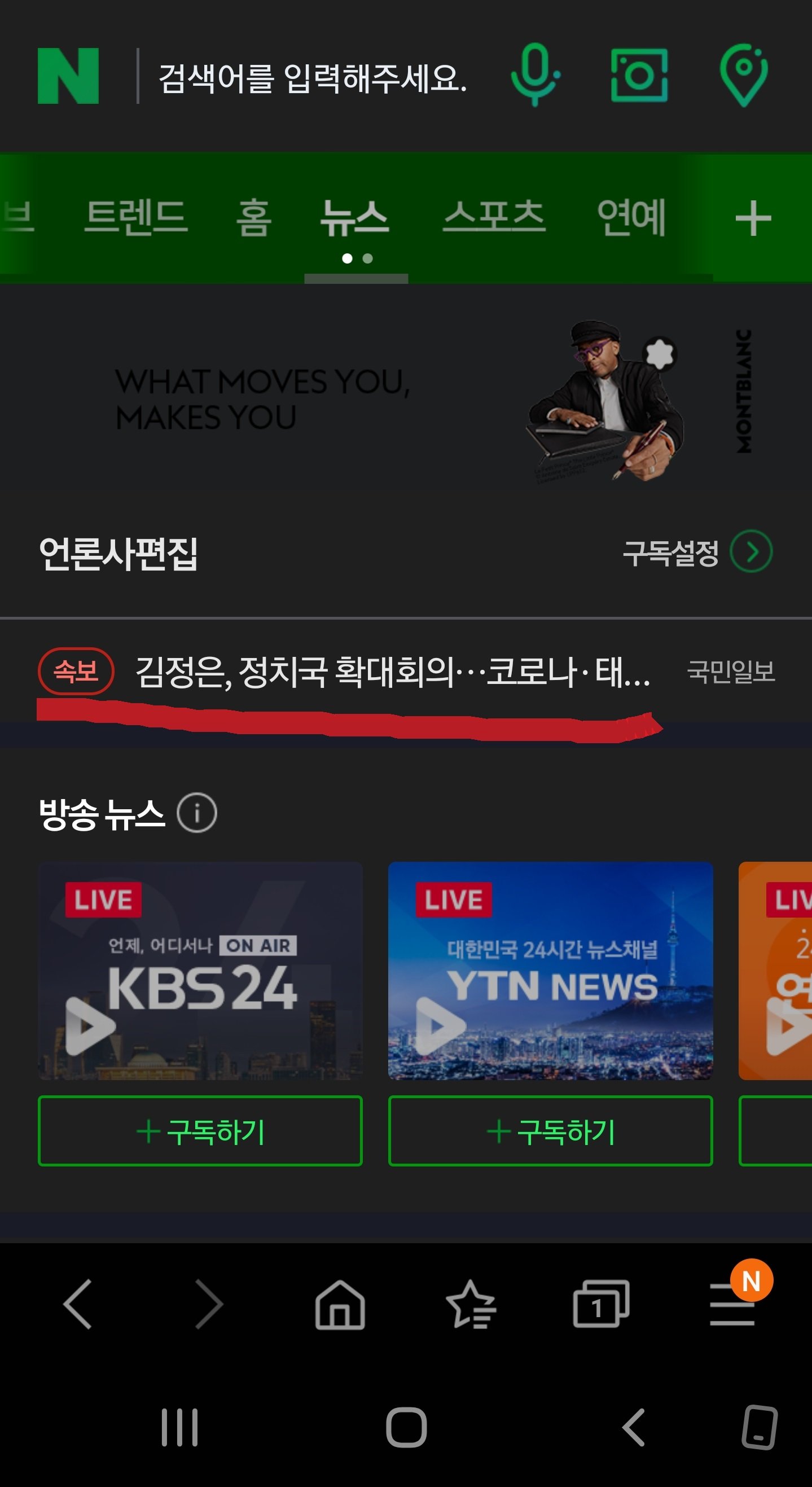Open bookmarks star icon
Screen dimensions: 812x1487
point(471,1305)
